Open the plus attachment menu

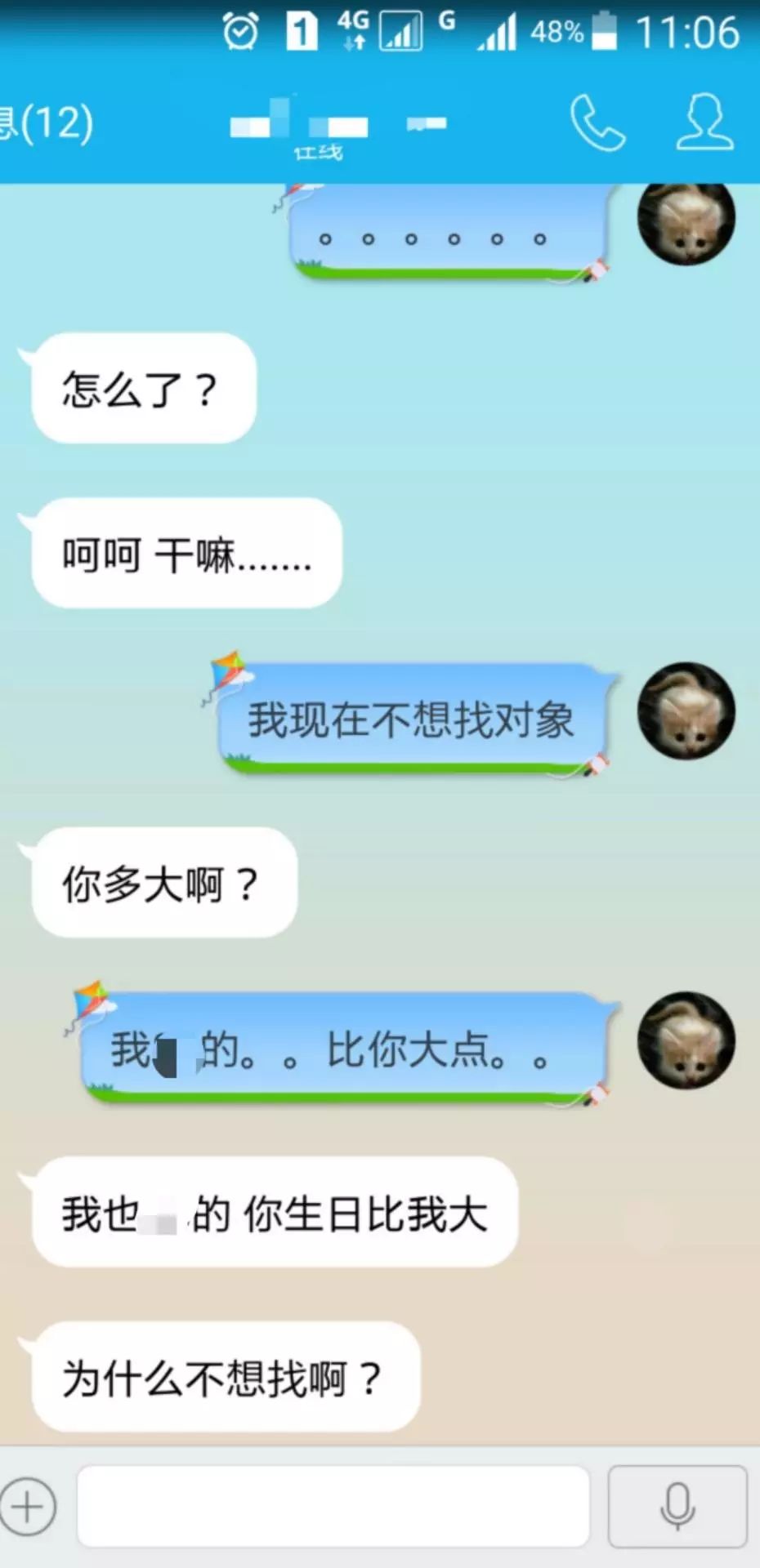[x=29, y=1507]
